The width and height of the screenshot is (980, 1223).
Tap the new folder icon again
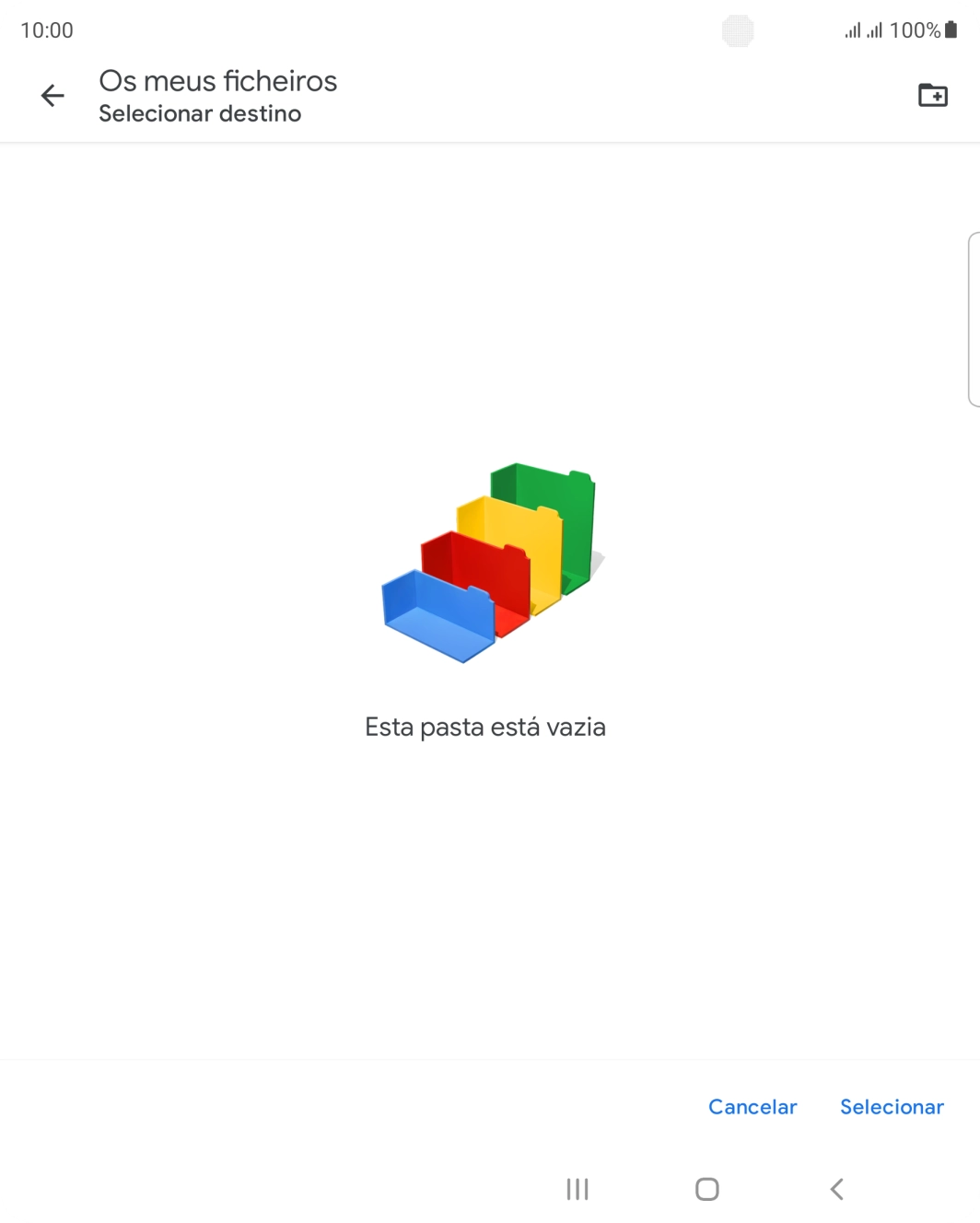pos(933,95)
